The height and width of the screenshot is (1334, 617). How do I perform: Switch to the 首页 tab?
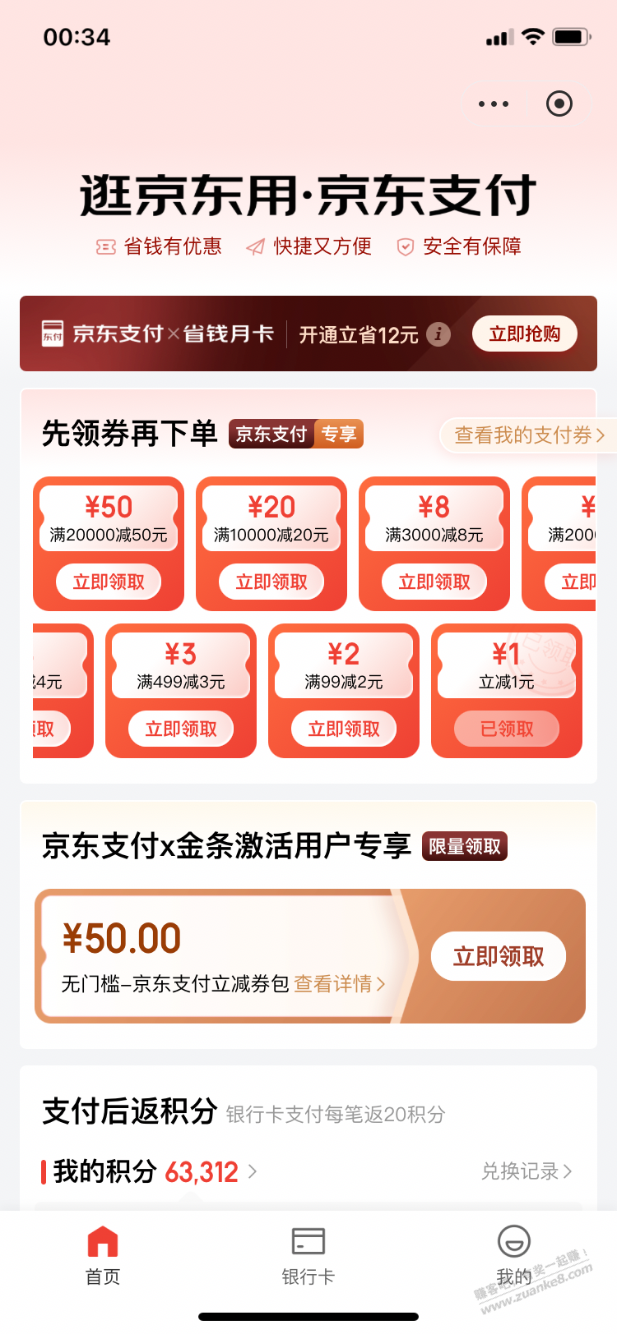click(x=102, y=1256)
